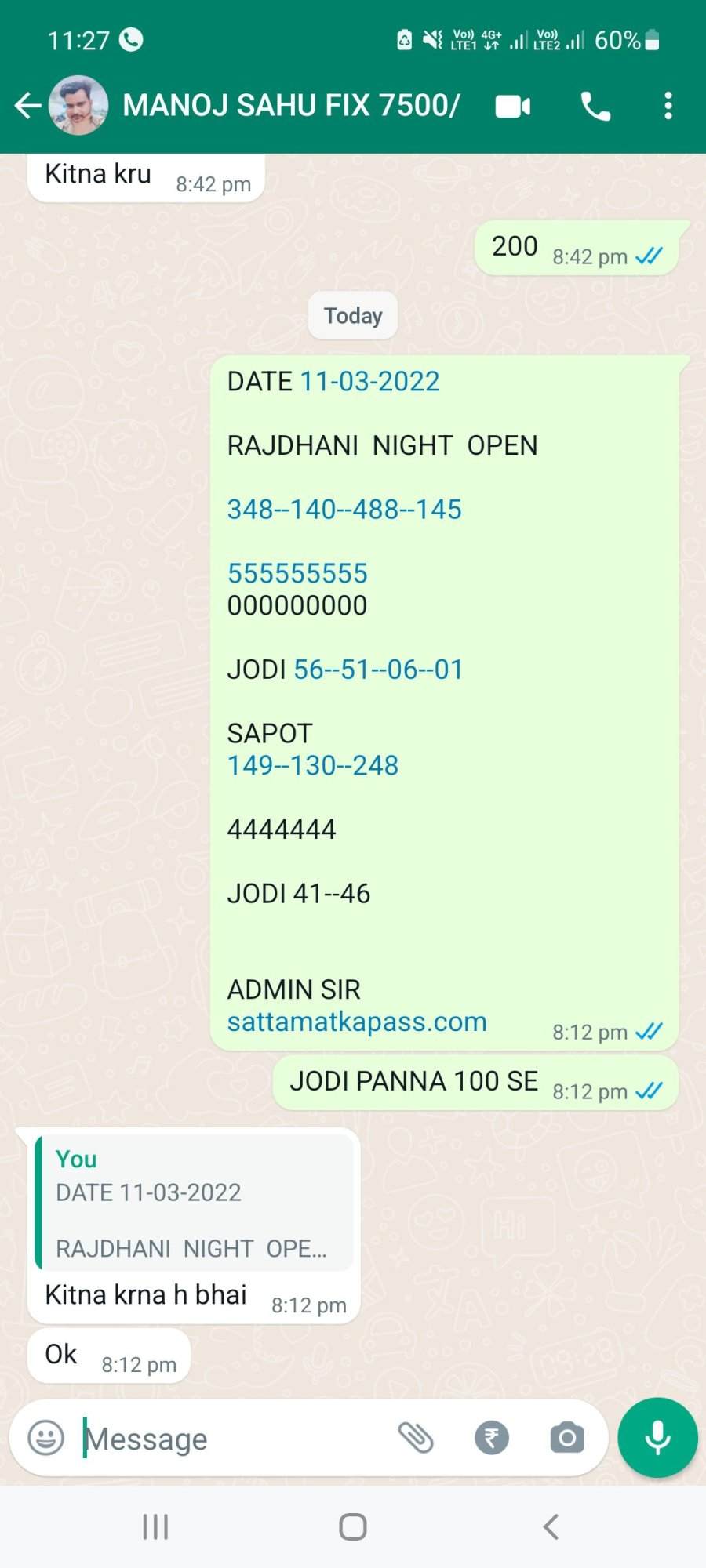Open the overflow menu

tap(668, 106)
